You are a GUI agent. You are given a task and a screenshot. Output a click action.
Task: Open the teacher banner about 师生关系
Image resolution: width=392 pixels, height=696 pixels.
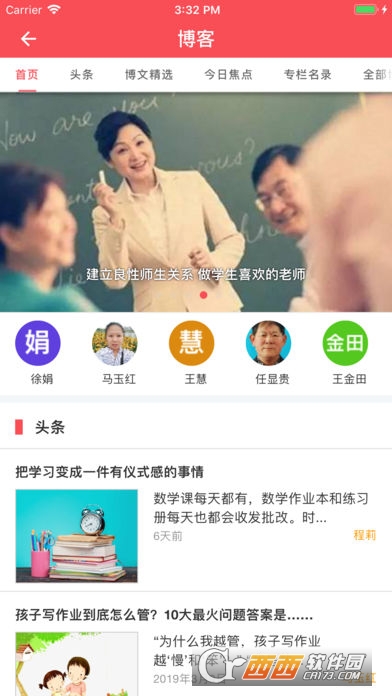tap(196, 202)
